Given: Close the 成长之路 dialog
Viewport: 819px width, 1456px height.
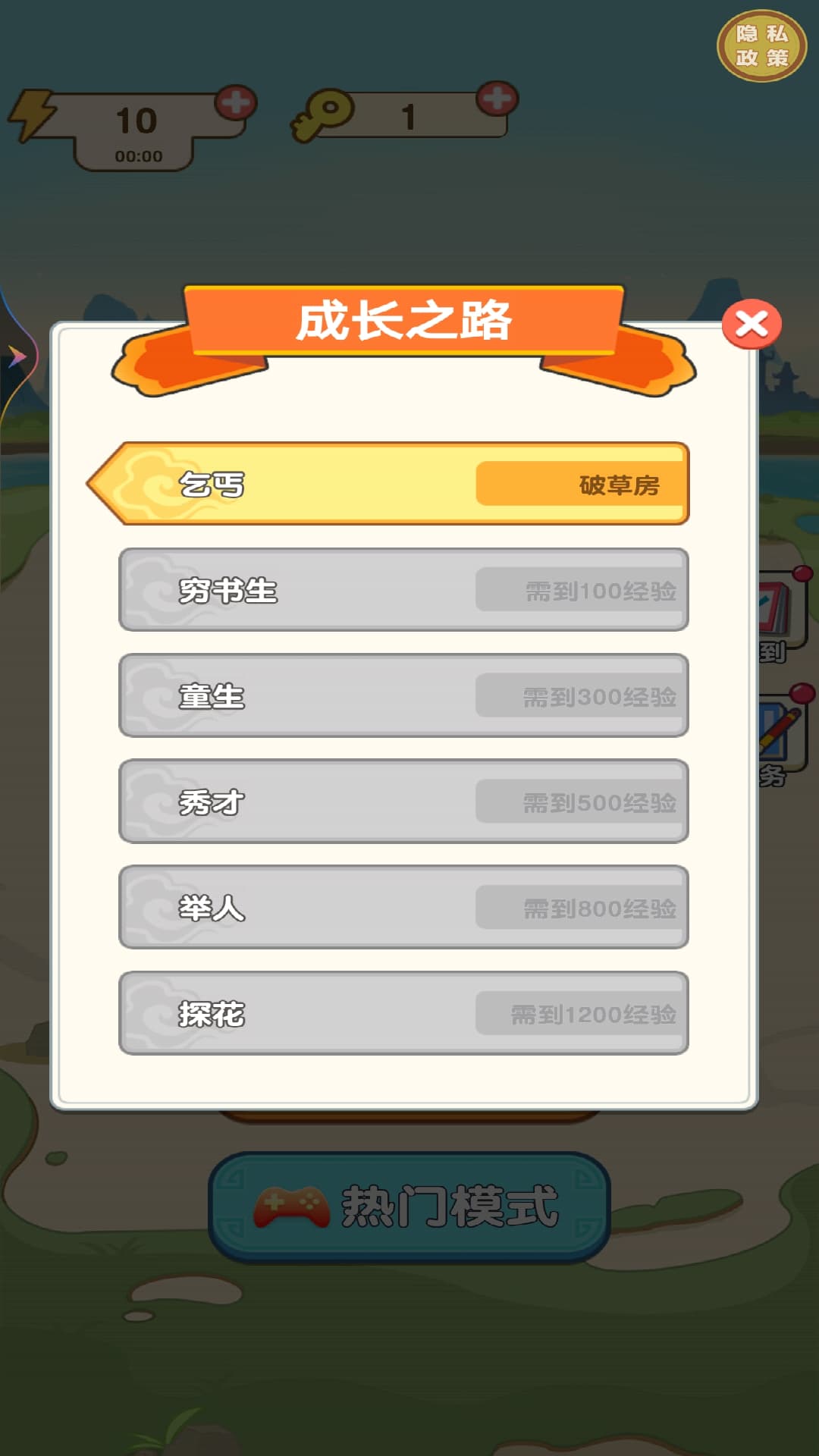Looking at the screenshot, I should pos(751,325).
